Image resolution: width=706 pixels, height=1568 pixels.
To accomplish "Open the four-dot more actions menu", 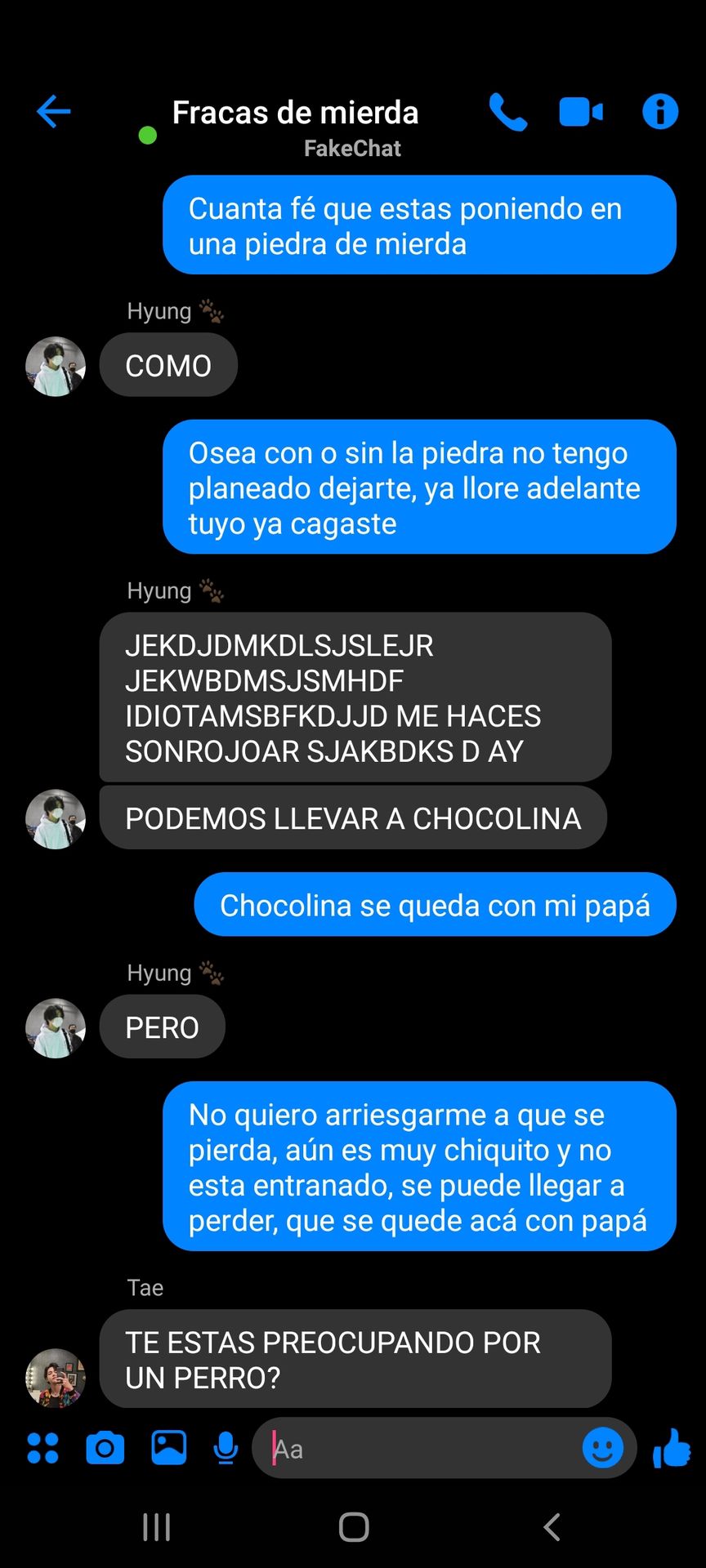I will pos(43,1448).
